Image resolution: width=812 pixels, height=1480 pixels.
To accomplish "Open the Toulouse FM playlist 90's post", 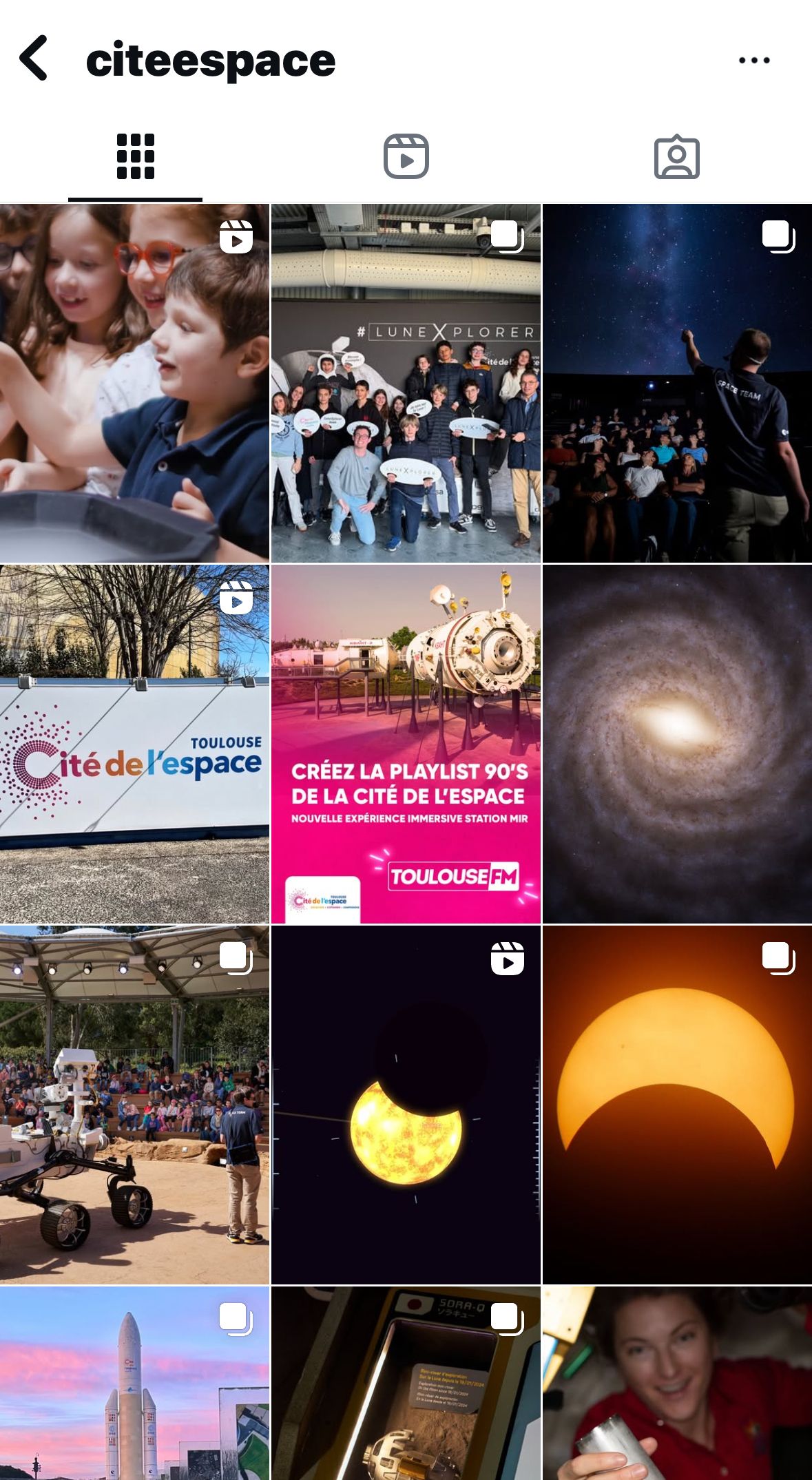I will pos(406,744).
